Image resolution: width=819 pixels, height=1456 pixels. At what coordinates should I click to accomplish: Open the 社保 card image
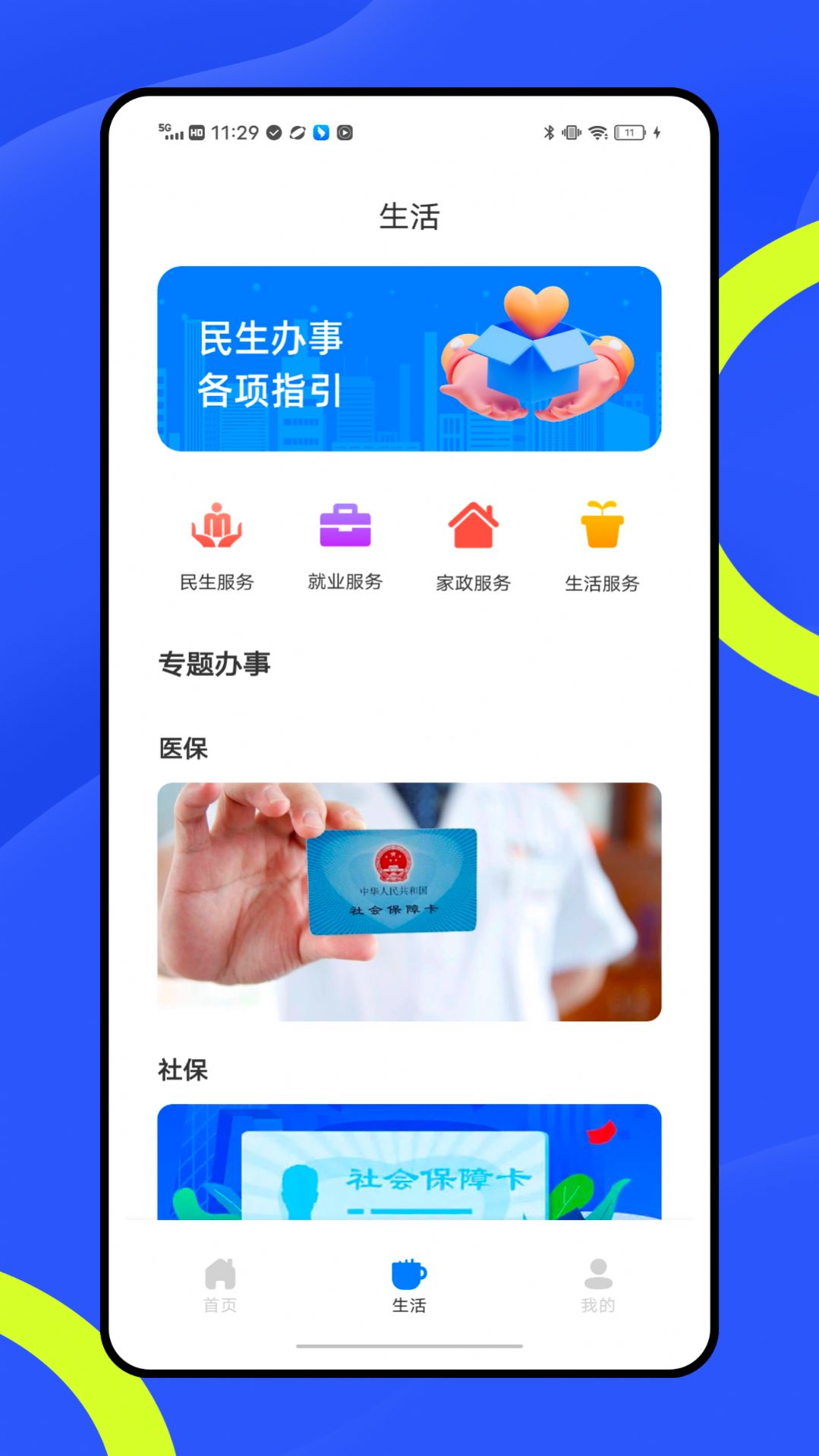409,1161
